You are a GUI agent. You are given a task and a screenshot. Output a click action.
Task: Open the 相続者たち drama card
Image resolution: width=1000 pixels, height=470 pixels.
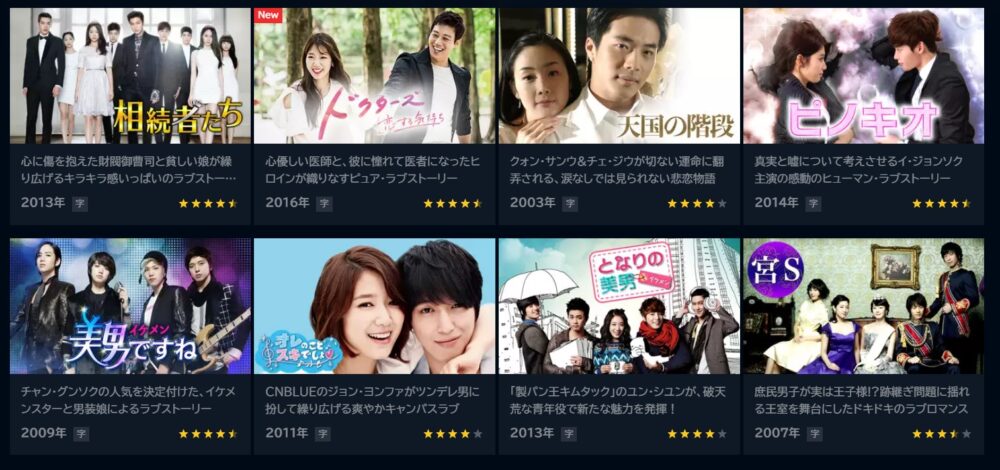(x=130, y=77)
